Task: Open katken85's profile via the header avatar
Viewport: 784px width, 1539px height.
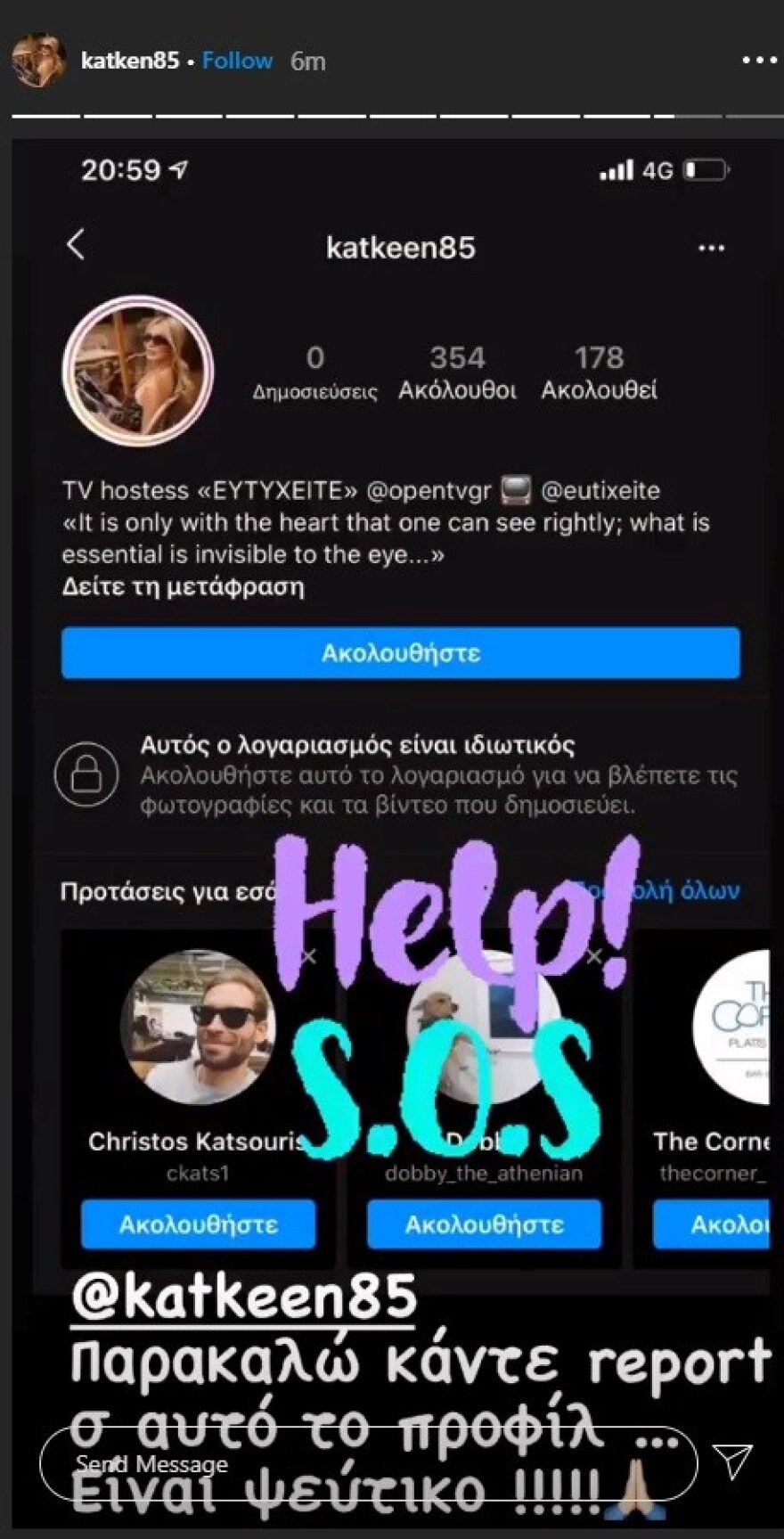Action: point(39,61)
